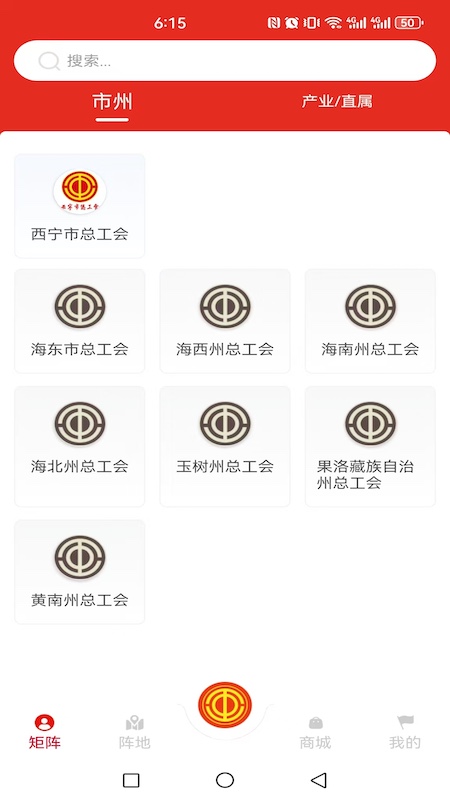The height and width of the screenshot is (800, 450).
Task: Tap the 矩阵 tab
Action: coord(45,732)
